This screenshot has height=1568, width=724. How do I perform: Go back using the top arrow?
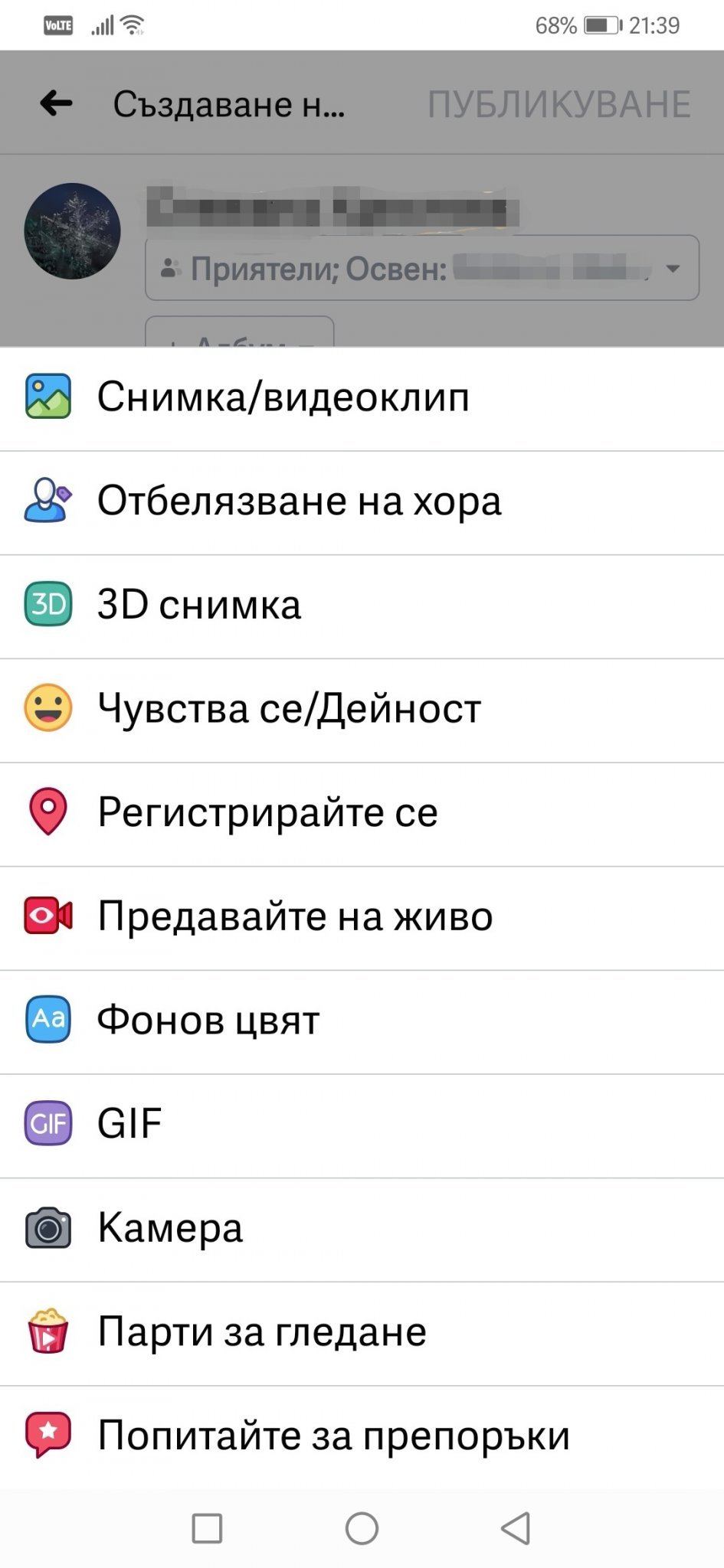(56, 103)
